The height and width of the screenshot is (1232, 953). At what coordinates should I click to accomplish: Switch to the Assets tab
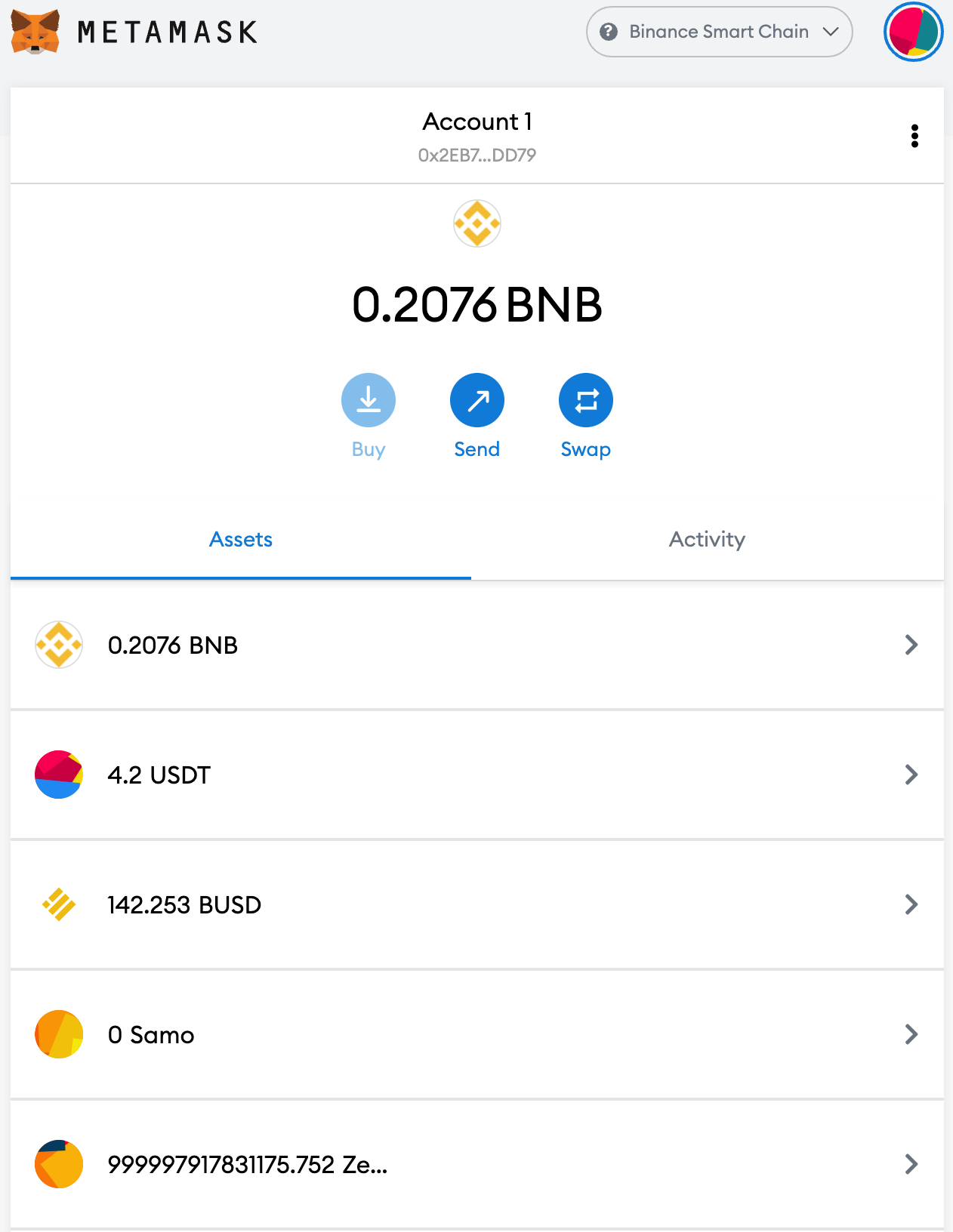pyautogui.click(x=241, y=540)
